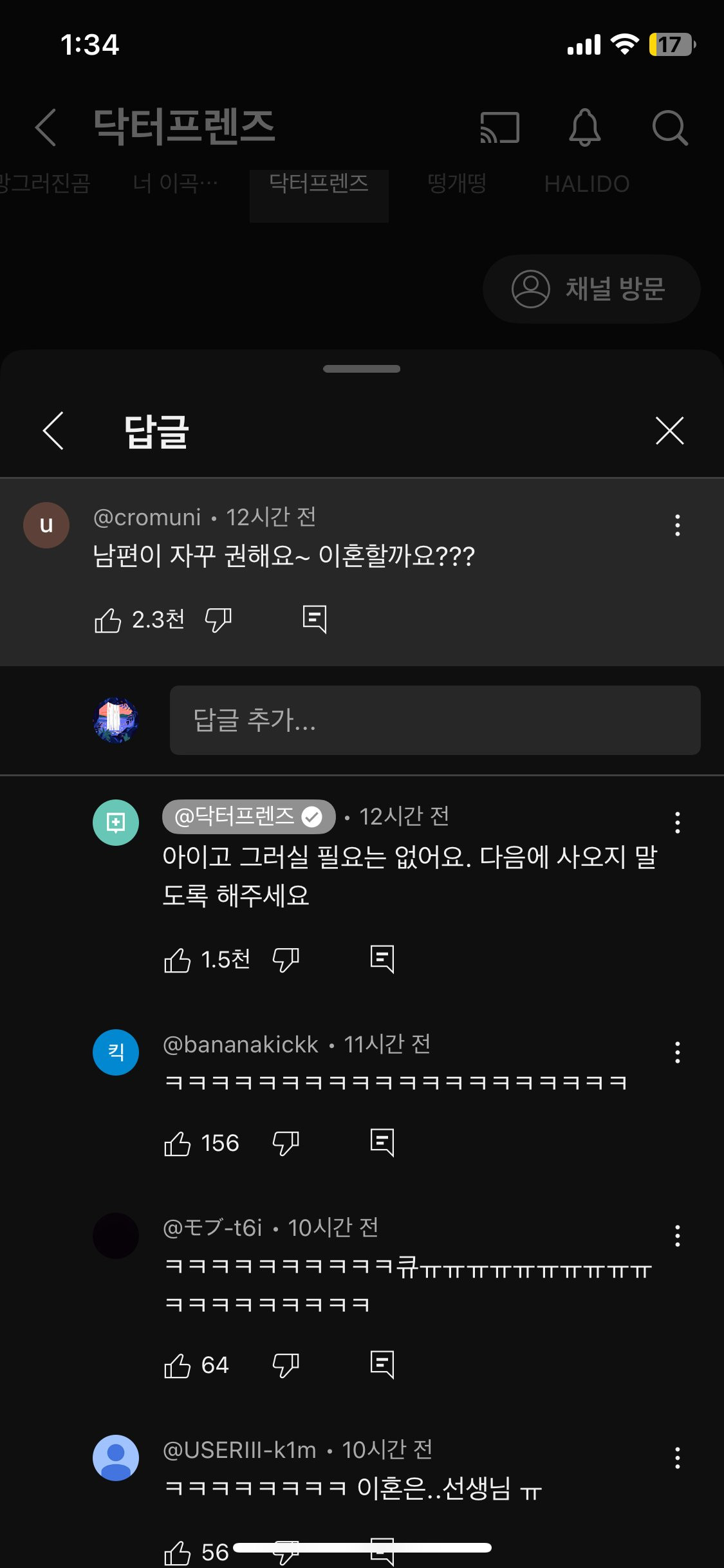
Task: Open the search magnifier in the header
Action: (669, 127)
